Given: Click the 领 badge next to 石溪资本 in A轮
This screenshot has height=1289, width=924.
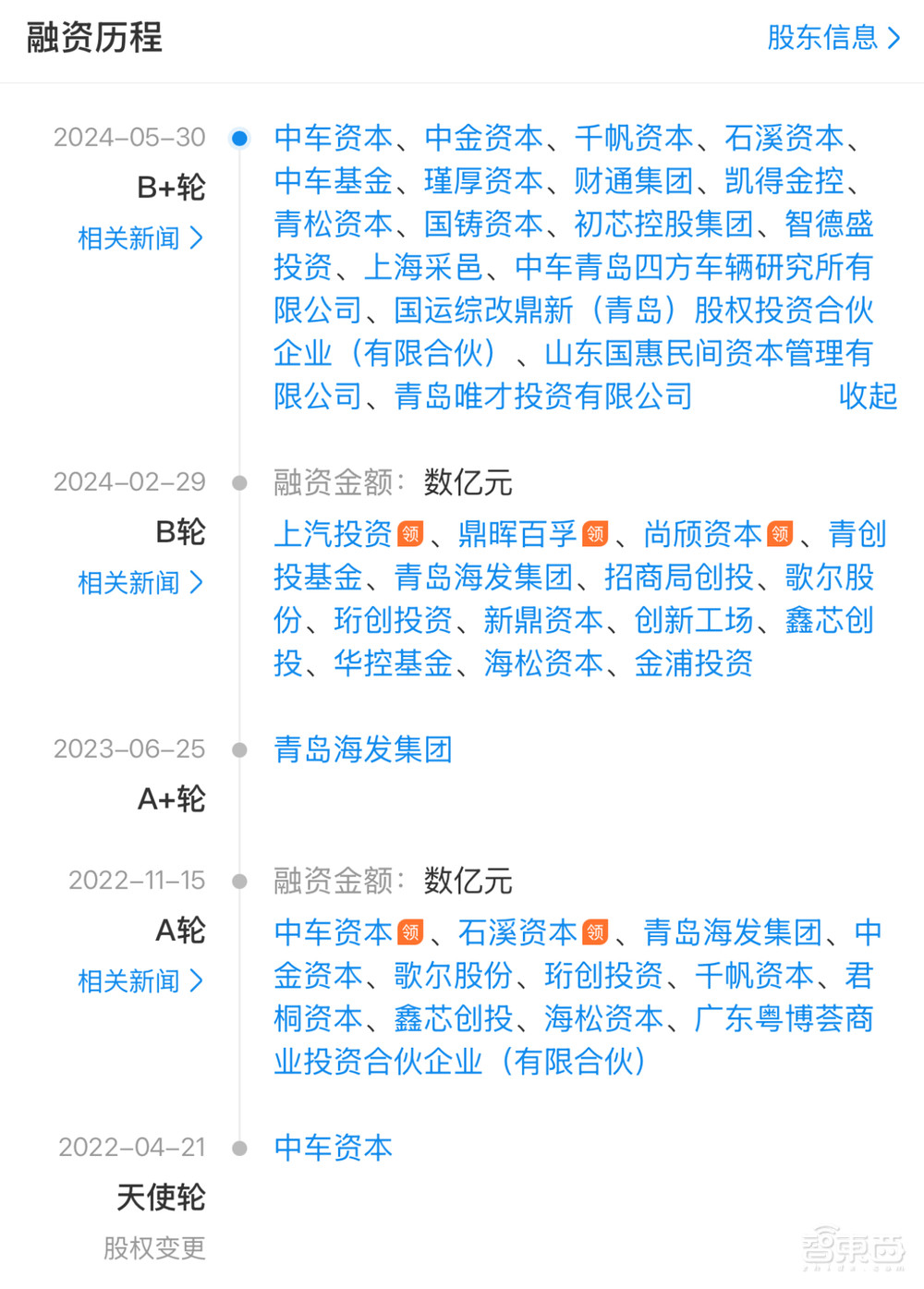Looking at the screenshot, I should point(597,932).
